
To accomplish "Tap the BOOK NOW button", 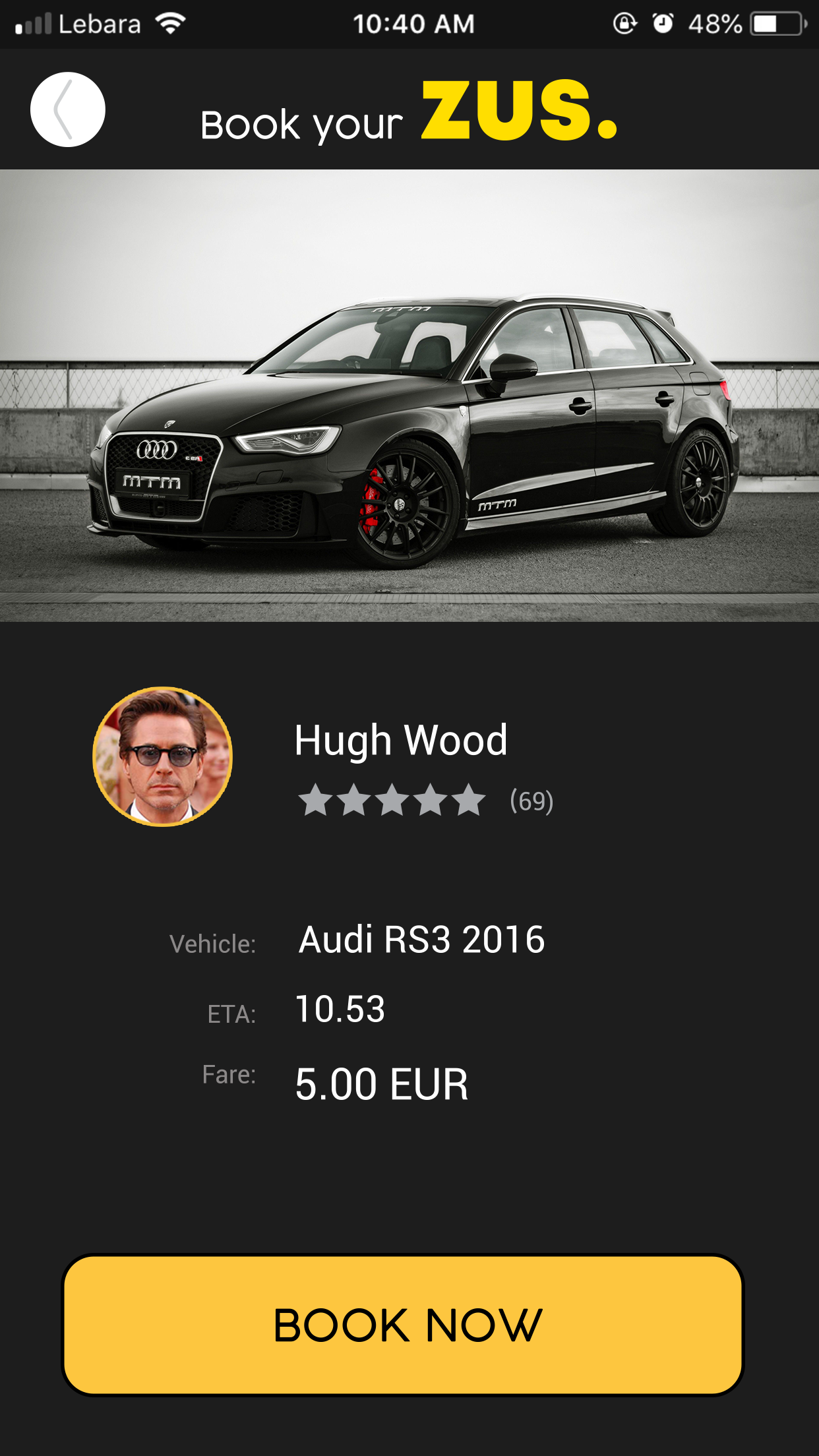I will (403, 1325).
